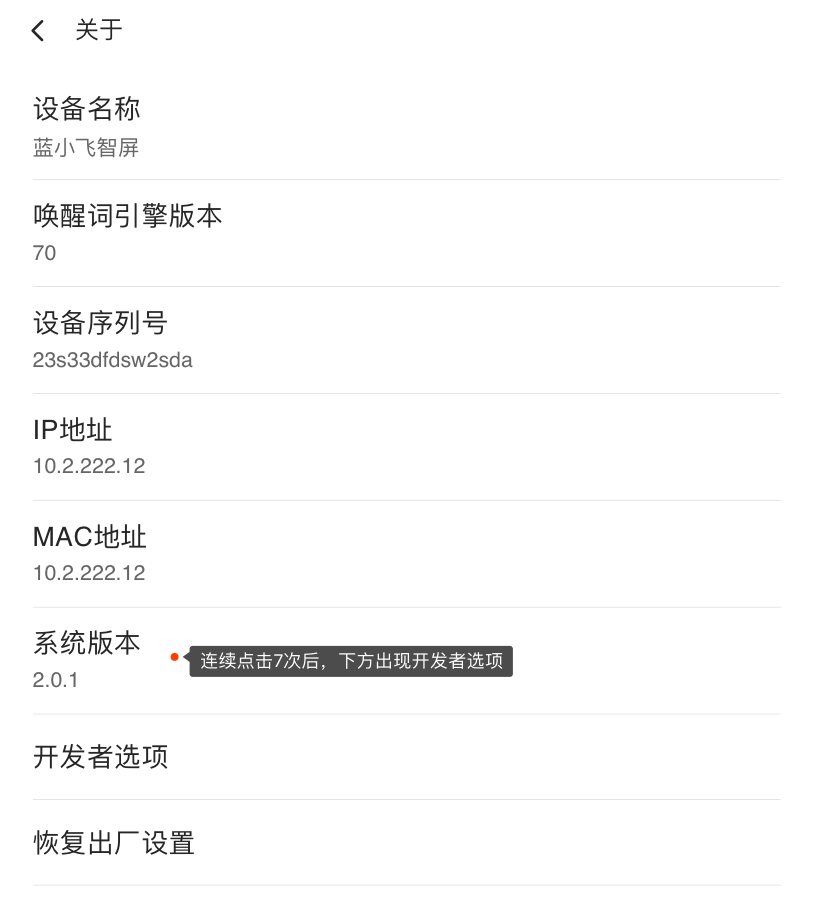Viewport: 818px width, 909px height.
Task: Go back from the 关于 page
Action: 38,31
